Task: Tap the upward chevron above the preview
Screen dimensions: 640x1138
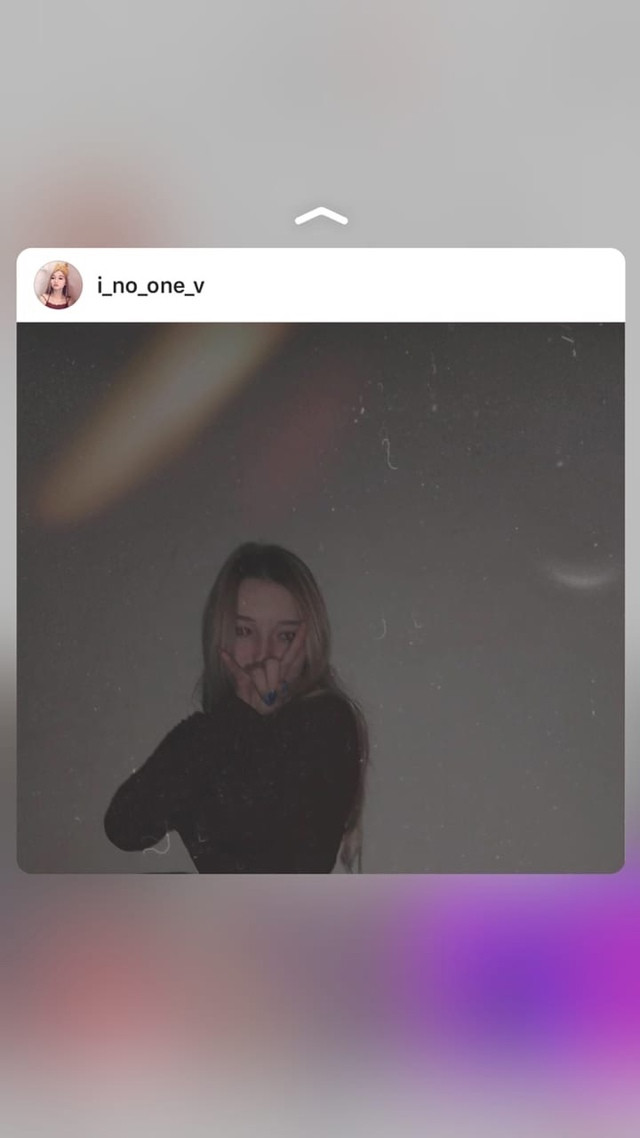Action: pos(321,216)
